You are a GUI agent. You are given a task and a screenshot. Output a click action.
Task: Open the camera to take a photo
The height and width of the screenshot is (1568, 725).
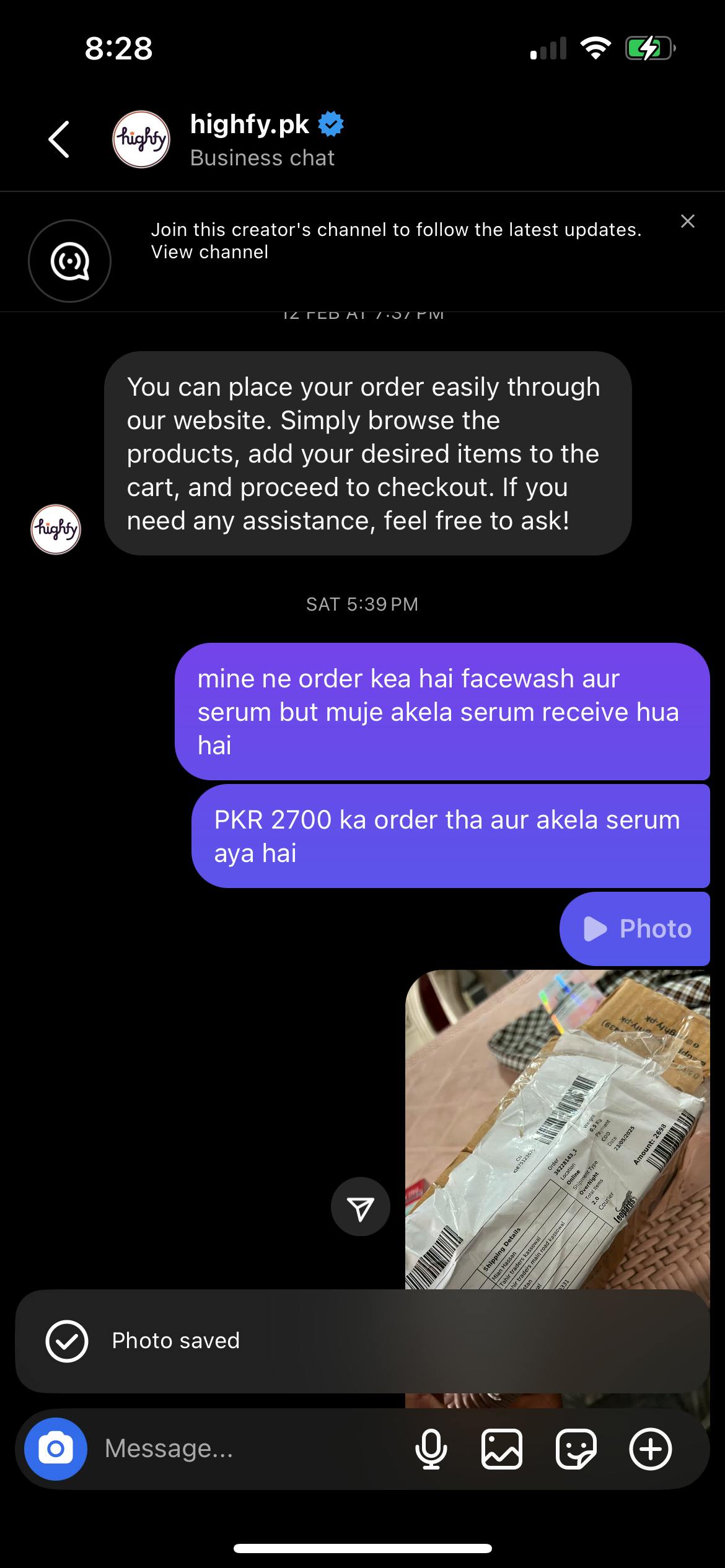click(x=56, y=1449)
